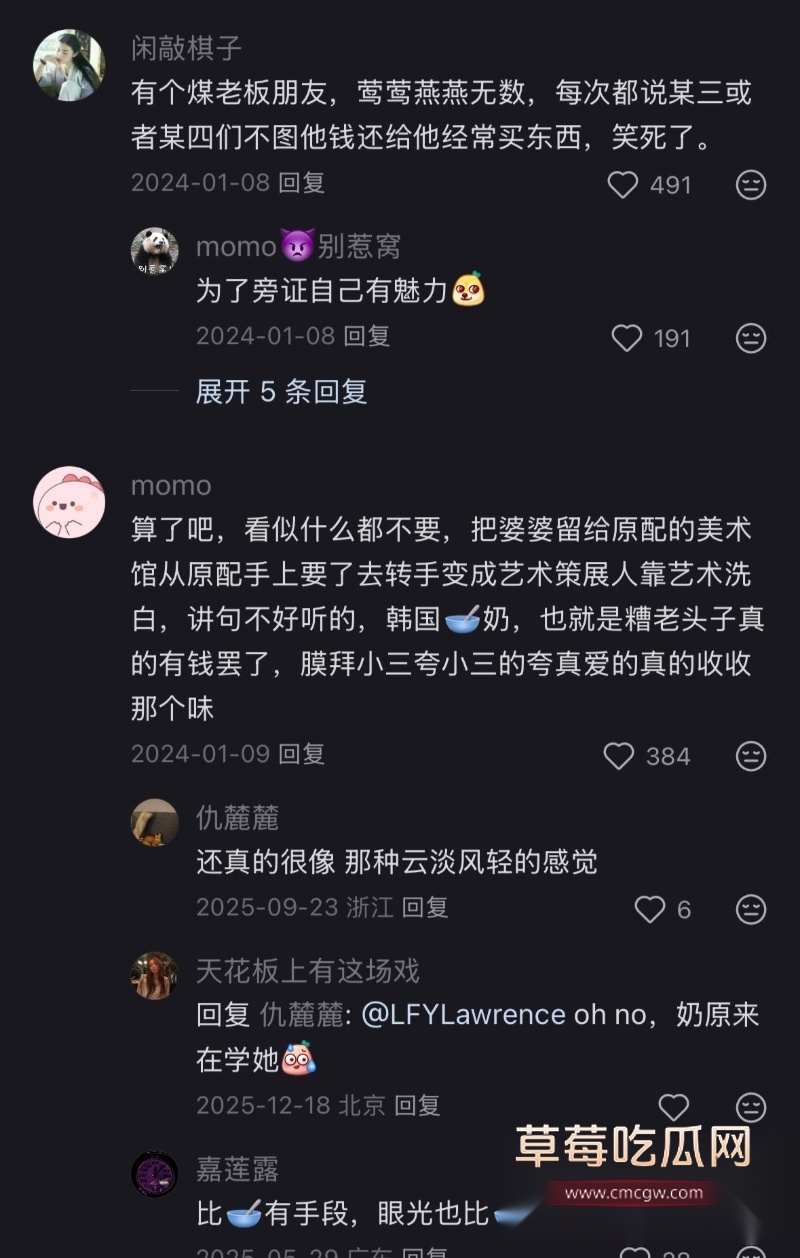Image resolution: width=800 pixels, height=1258 pixels.
Task: Click the emoji reaction icon next to 191 likes
Action: (x=750, y=340)
